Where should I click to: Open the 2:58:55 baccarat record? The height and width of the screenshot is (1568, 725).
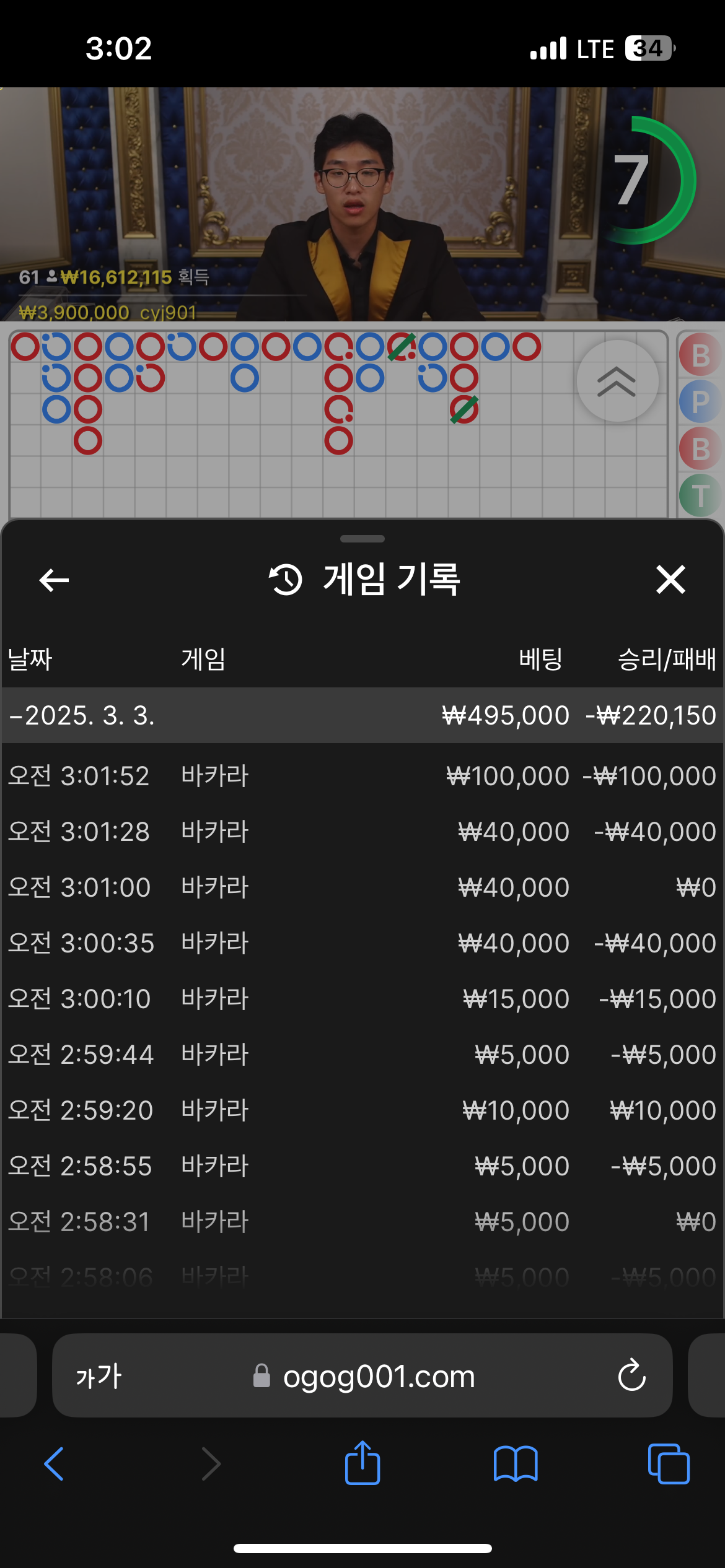tap(362, 1166)
